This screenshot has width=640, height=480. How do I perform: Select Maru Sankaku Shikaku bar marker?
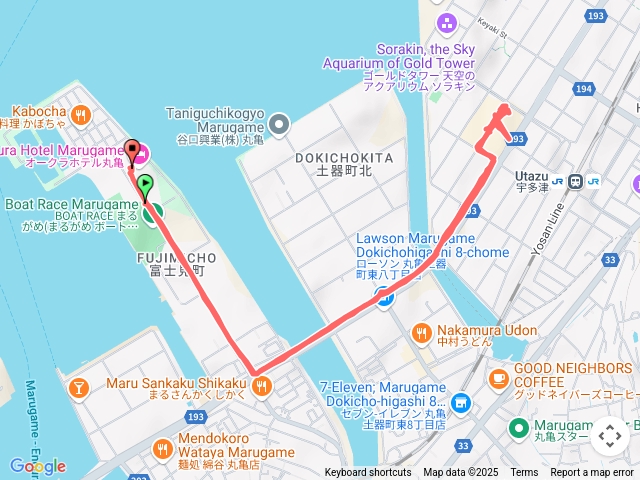tap(79, 387)
